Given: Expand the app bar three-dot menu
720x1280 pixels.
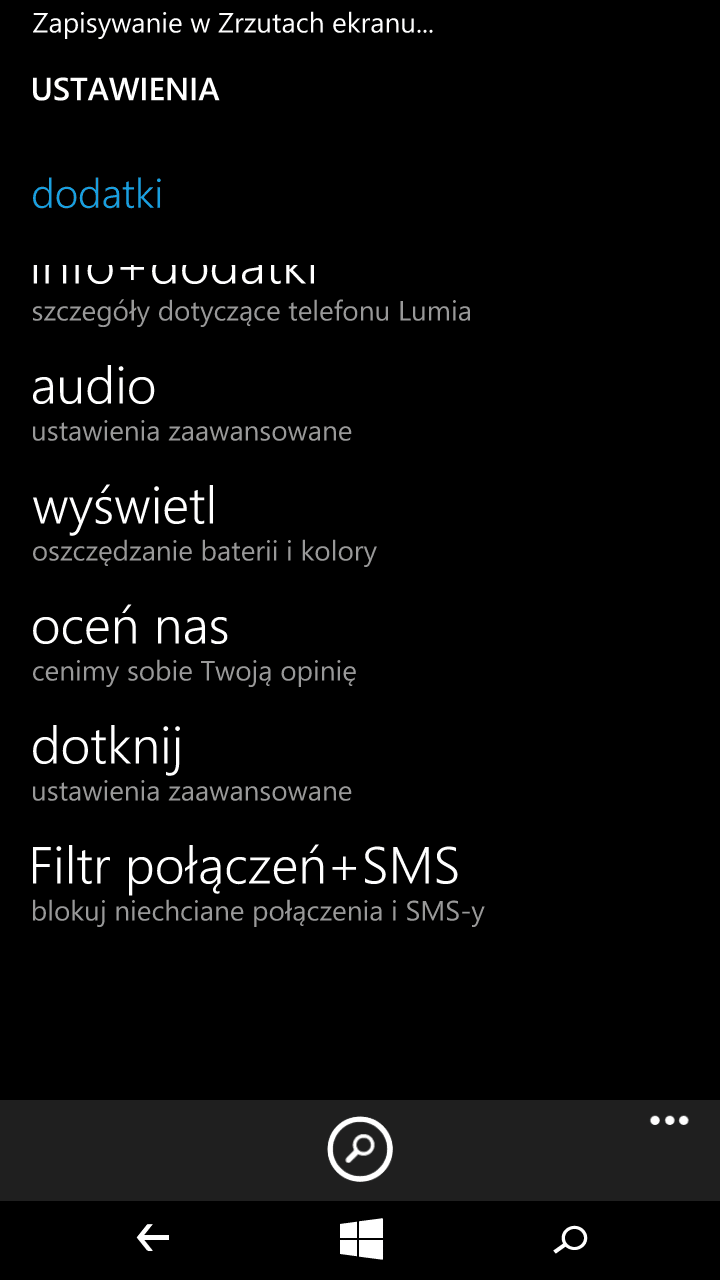Looking at the screenshot, I should click(x=669, y=1121).
